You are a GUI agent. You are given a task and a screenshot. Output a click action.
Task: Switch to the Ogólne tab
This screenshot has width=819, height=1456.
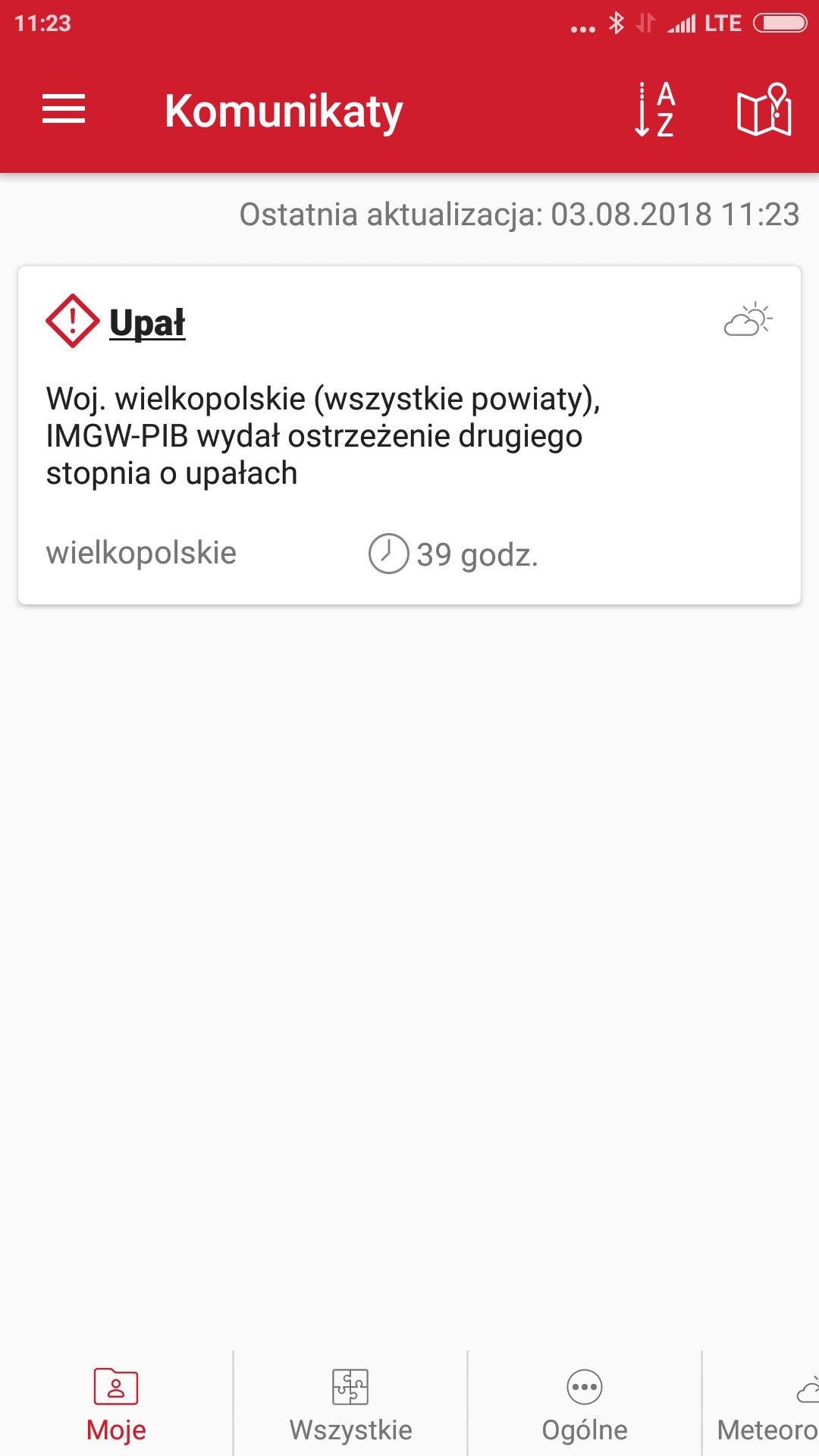click(x=585, y=1404)
